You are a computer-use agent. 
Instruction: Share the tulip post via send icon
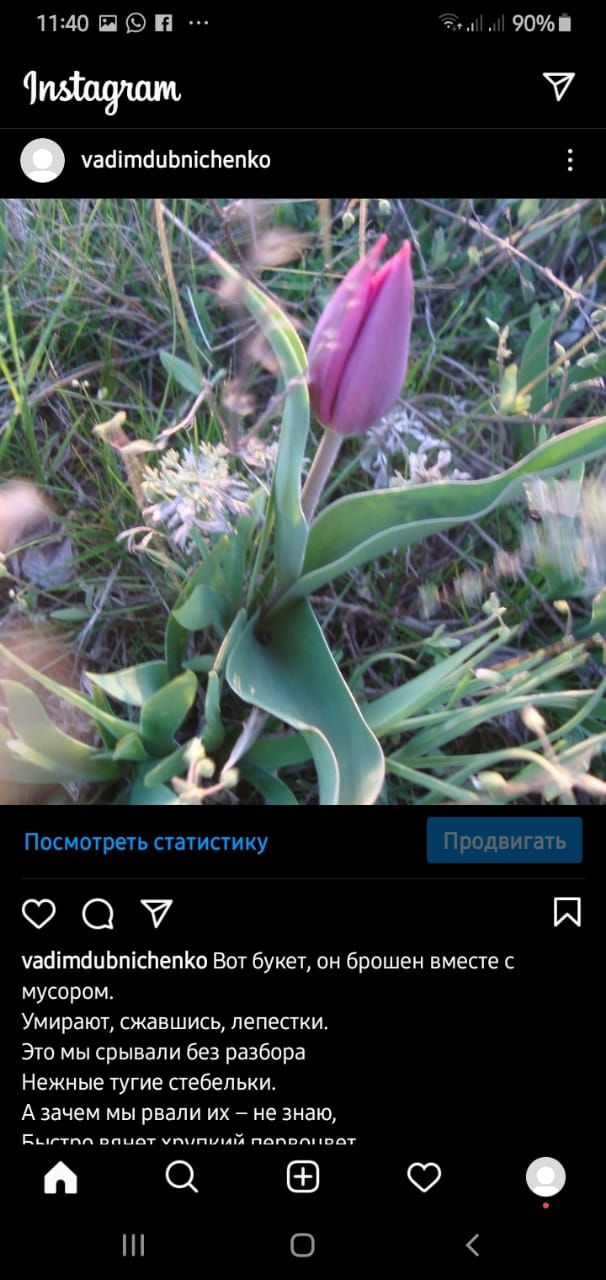pyautogui.click(x=157, y=912)
